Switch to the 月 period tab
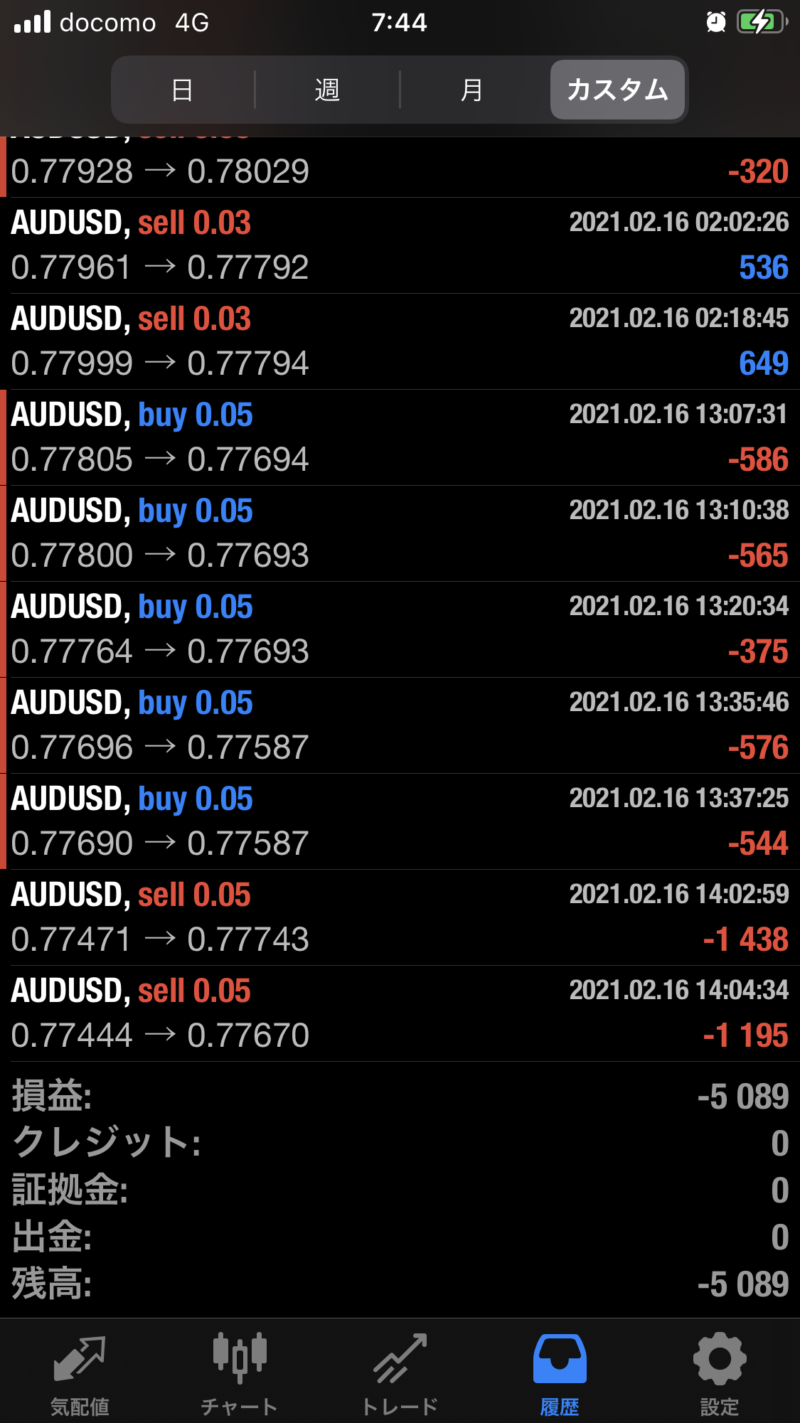This screenshot has height=1423, width=800. (472, 90)
